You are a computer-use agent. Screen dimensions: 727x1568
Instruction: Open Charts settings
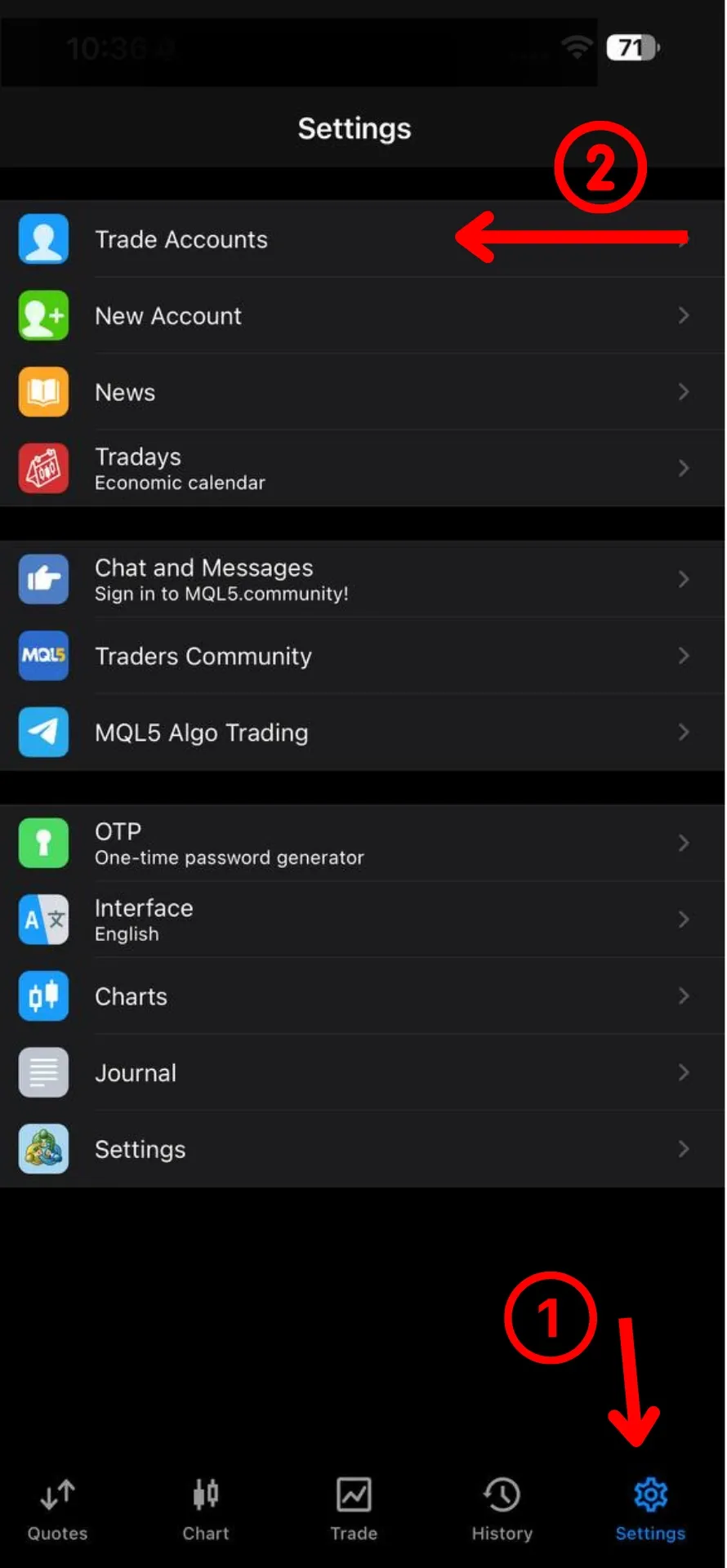tap(363, 996)
